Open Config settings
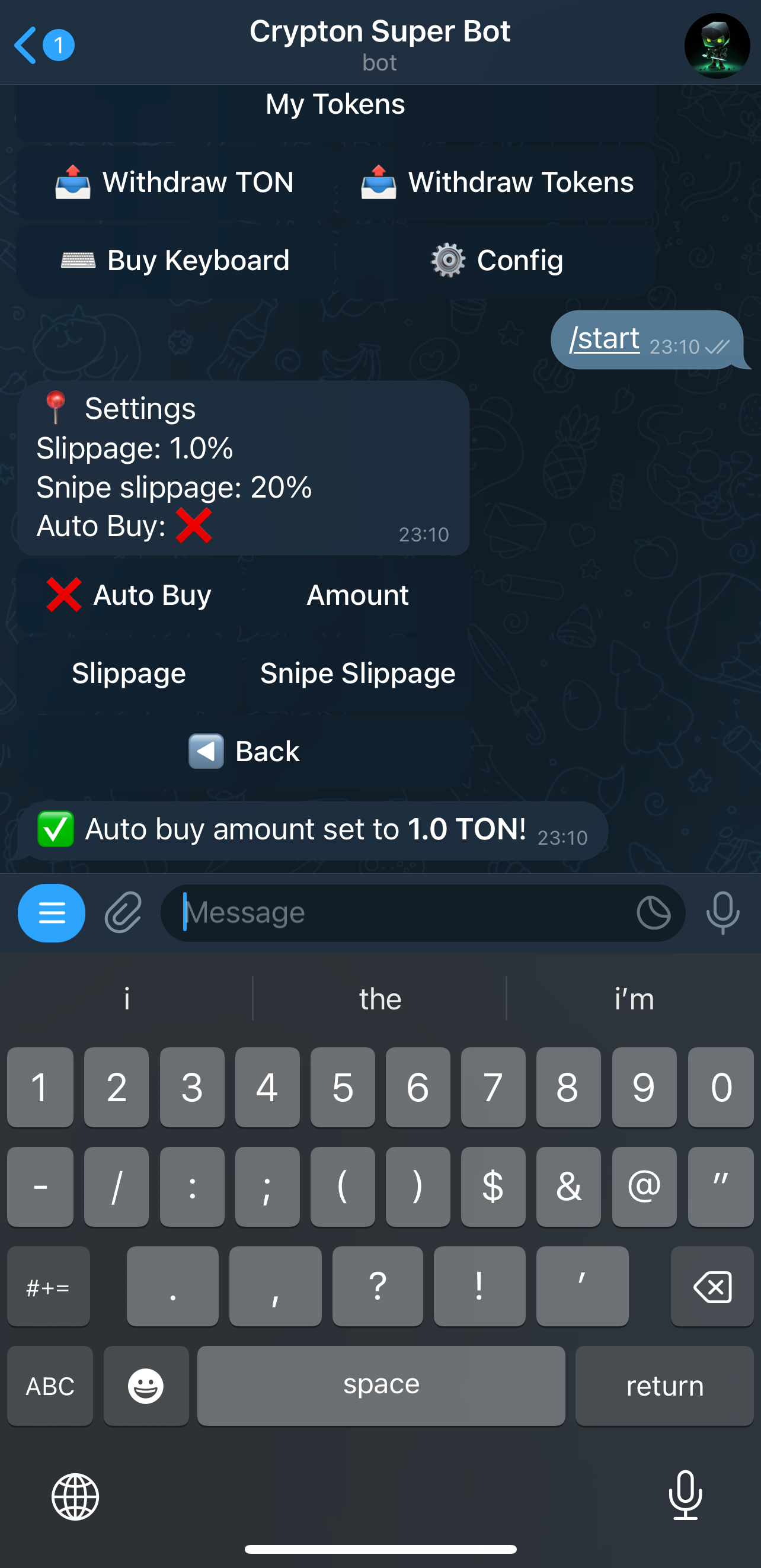Viewport: 761px width, 1568px height. click(497, 261)
